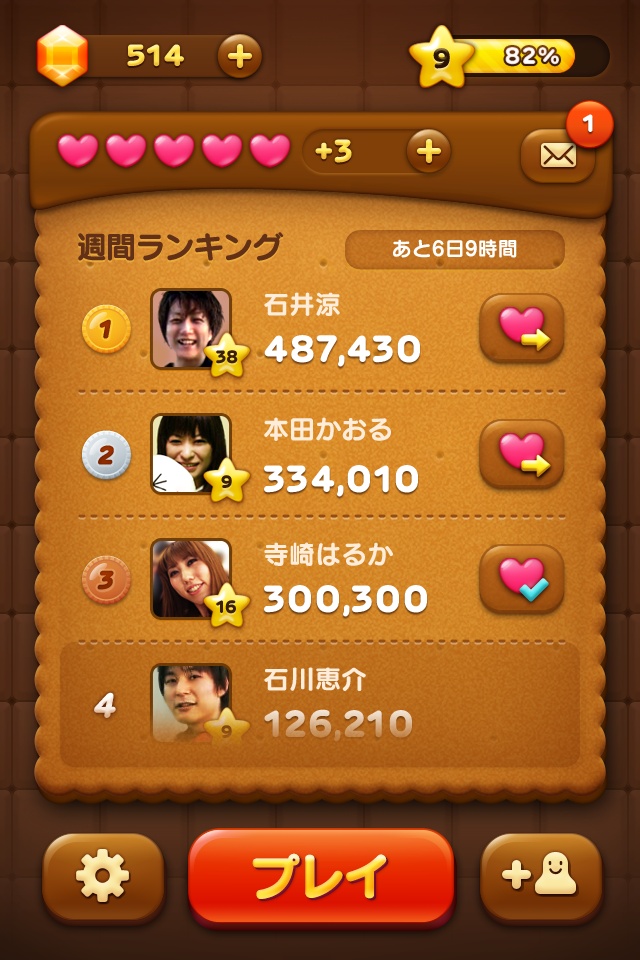
Task: Tap the plus button to buy gems
Action: click(x=240, y=56)
